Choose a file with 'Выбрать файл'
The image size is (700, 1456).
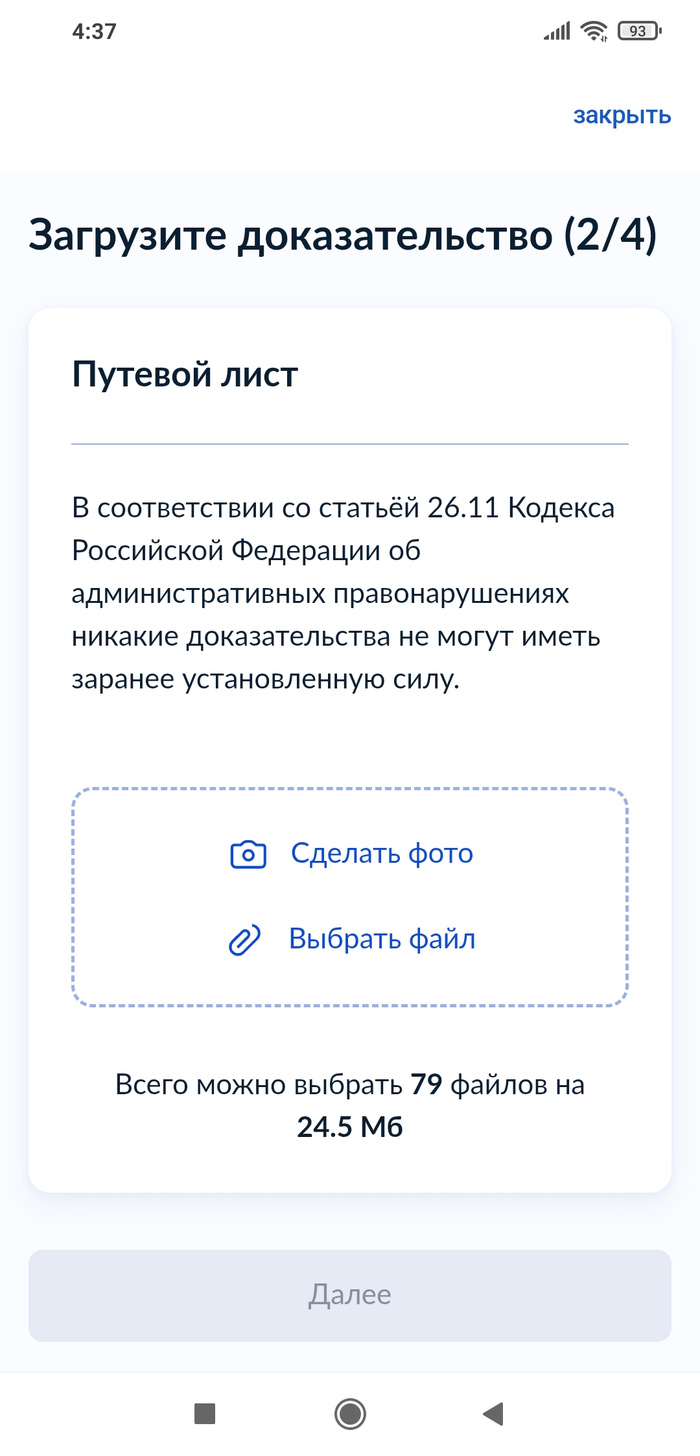pos(351,940)
